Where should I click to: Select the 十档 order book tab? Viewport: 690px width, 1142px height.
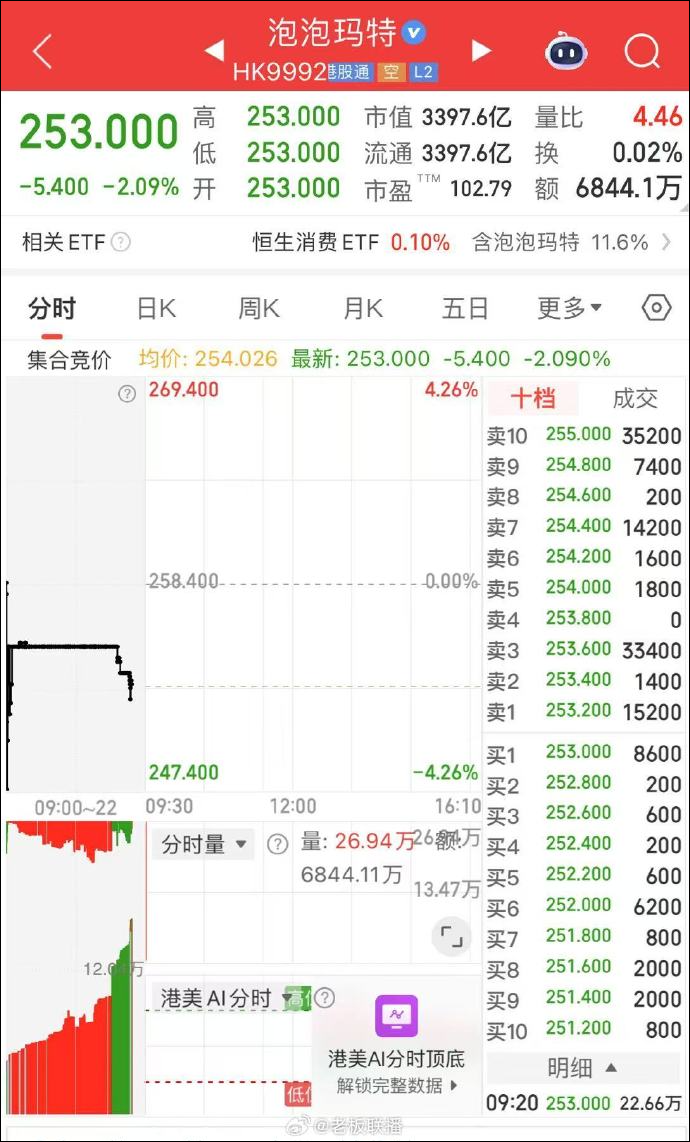[x=533, y=399]
